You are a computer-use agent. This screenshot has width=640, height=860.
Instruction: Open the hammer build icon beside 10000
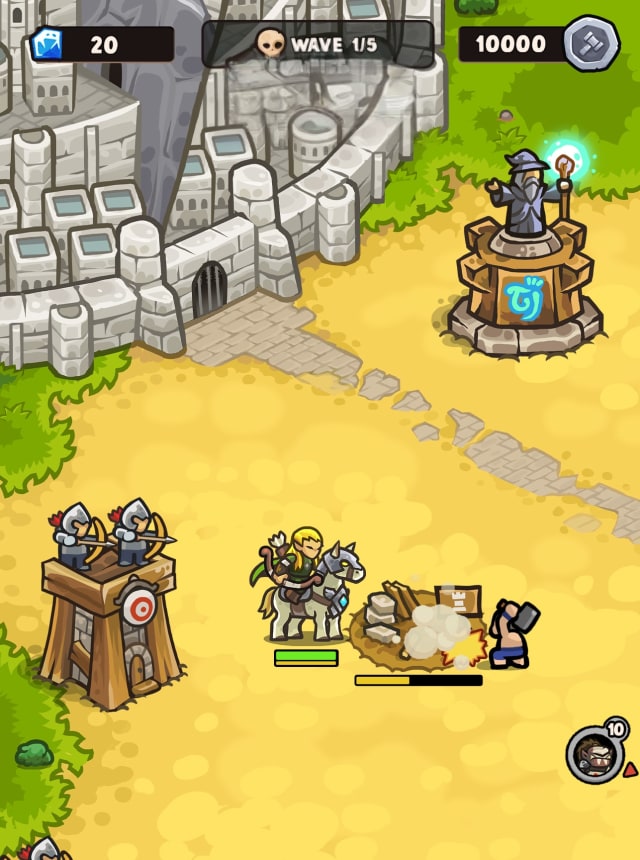click(590, 44)
